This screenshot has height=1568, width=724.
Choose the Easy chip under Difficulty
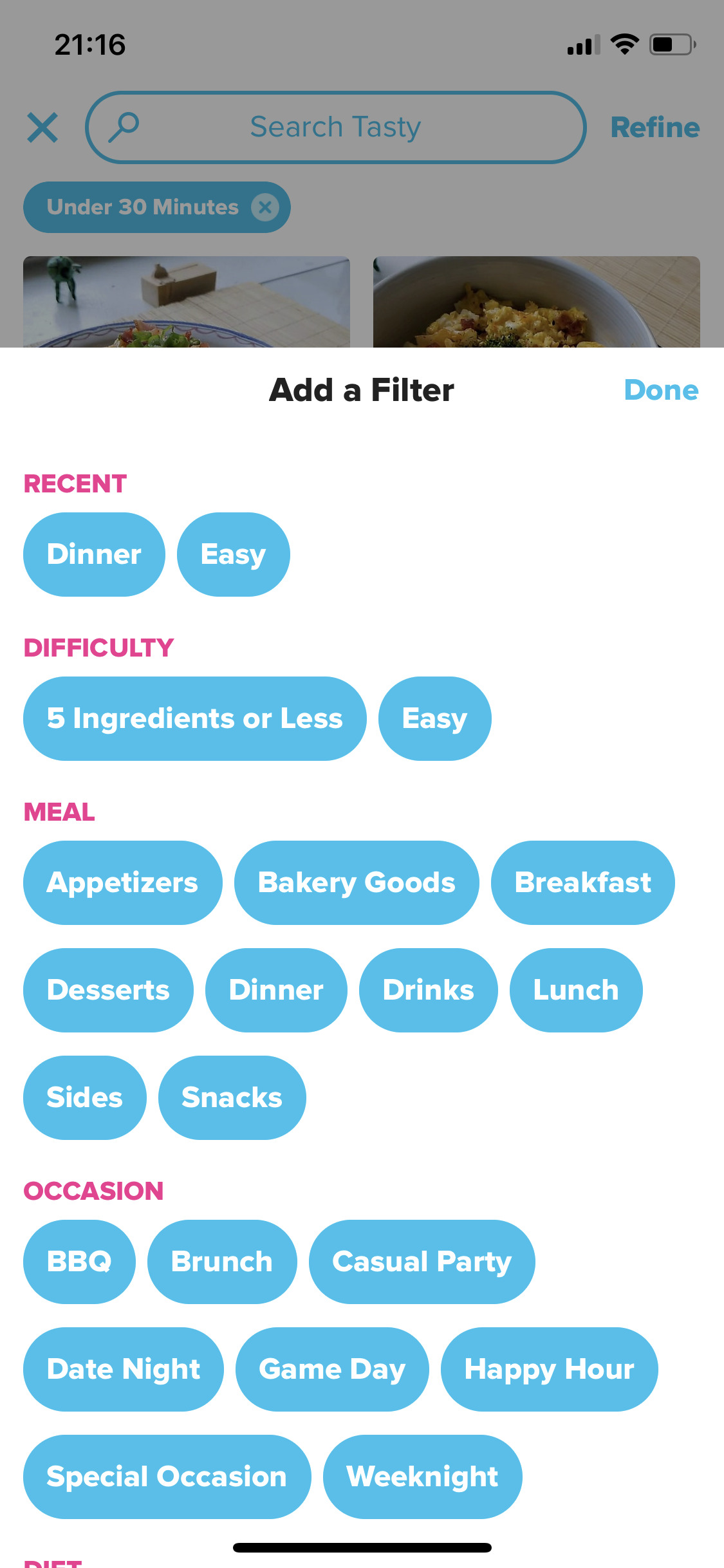(434, 718)
